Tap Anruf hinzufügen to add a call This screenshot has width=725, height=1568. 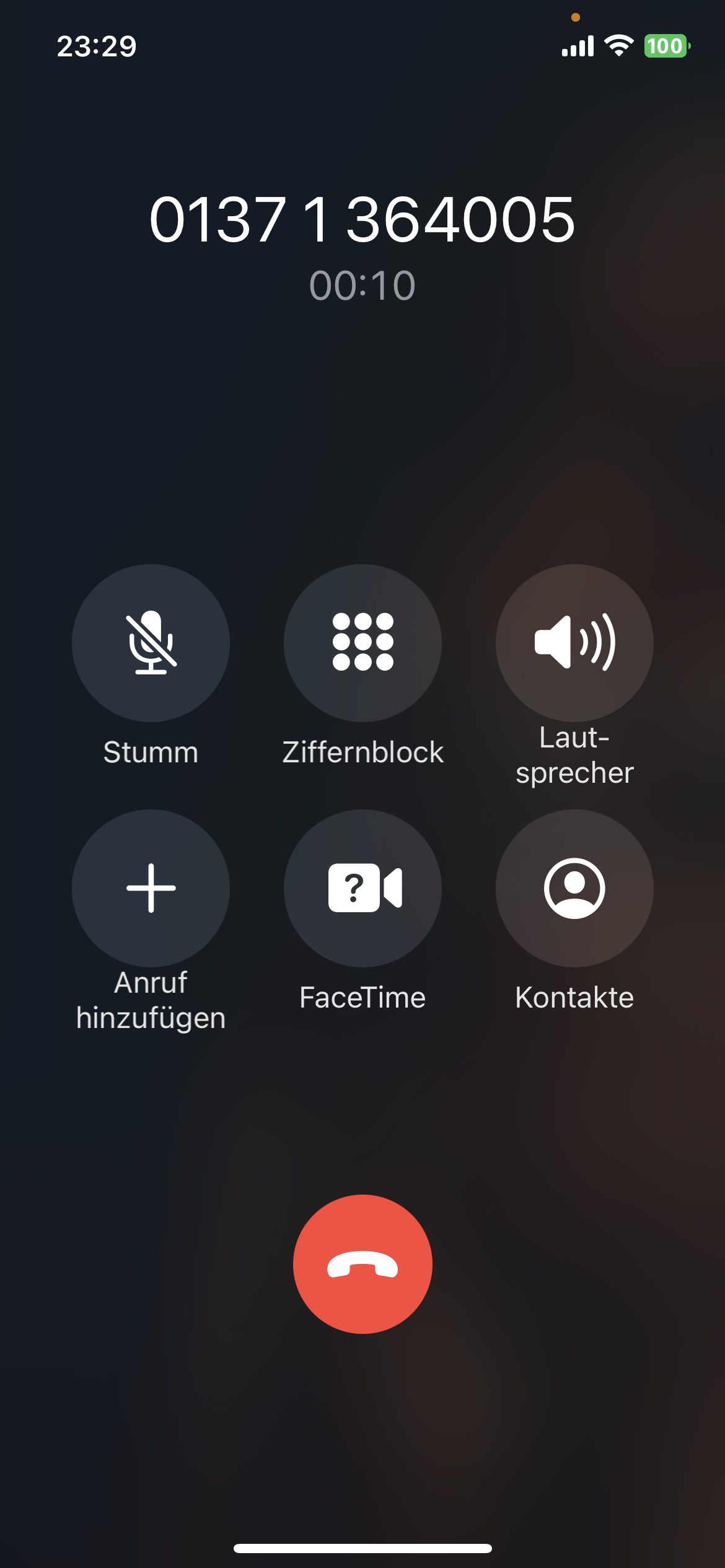pyautogui.click(x=151, y=888)
